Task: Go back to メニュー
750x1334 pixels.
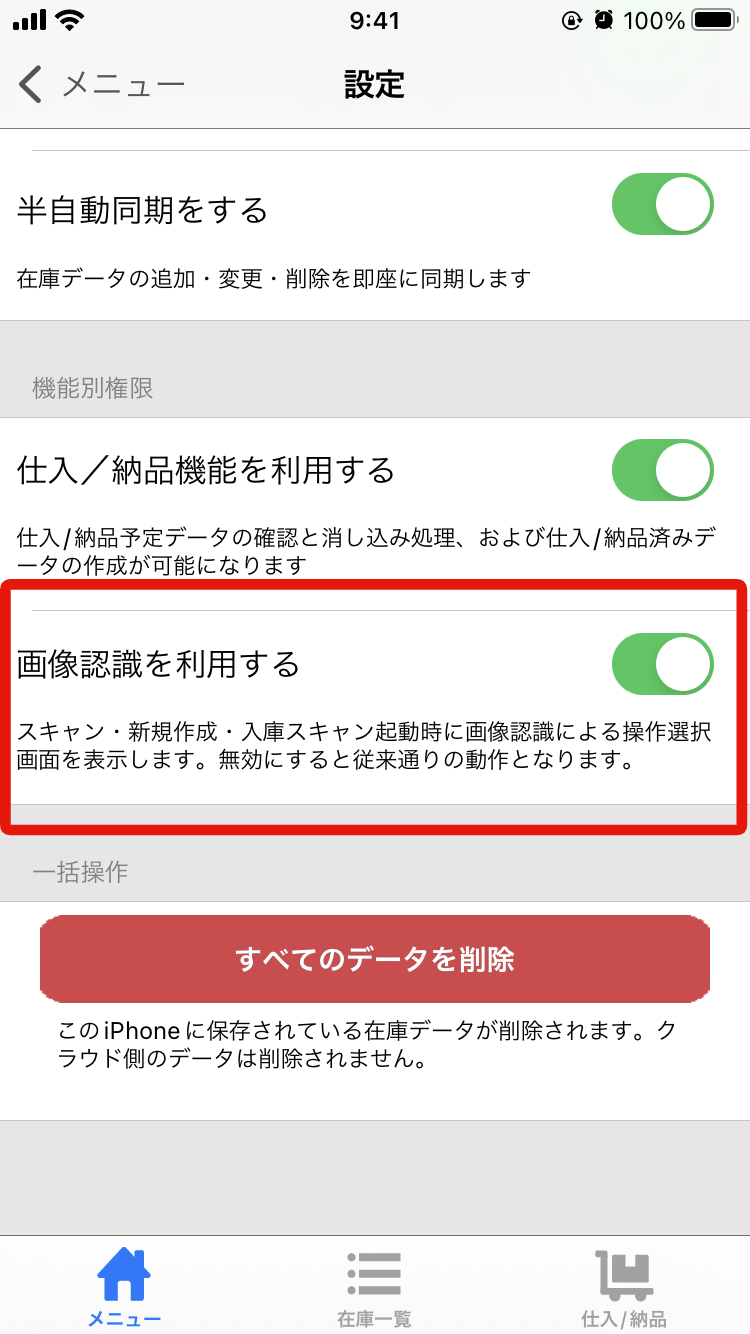Action: tap(101, 85)
